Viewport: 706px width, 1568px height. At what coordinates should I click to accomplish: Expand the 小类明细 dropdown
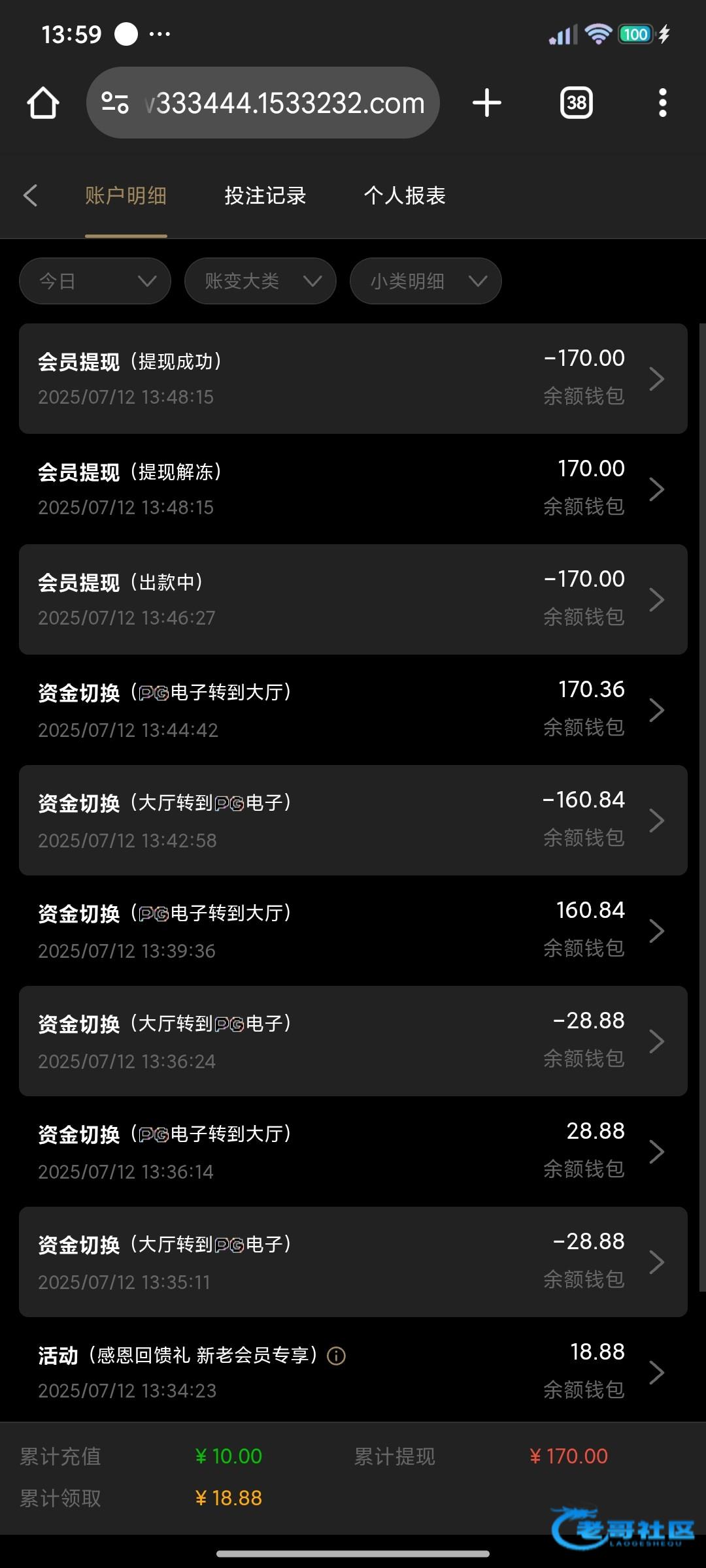pyautogui.click(x=426, y=281)
